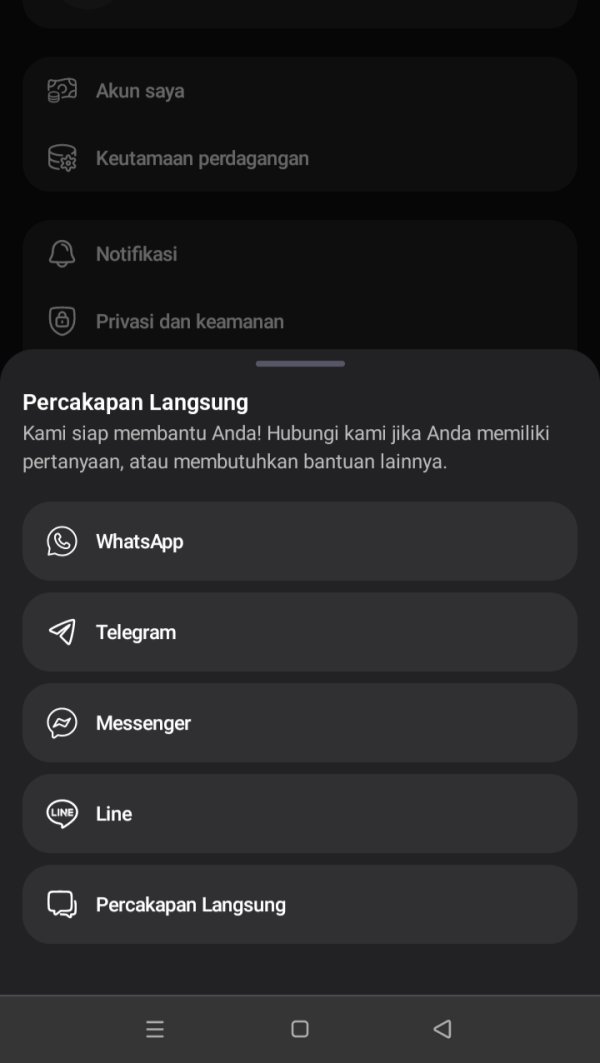The image size is (600, 1063).
Task: Open the Telegram support option
Action: [x=300, y=632]
